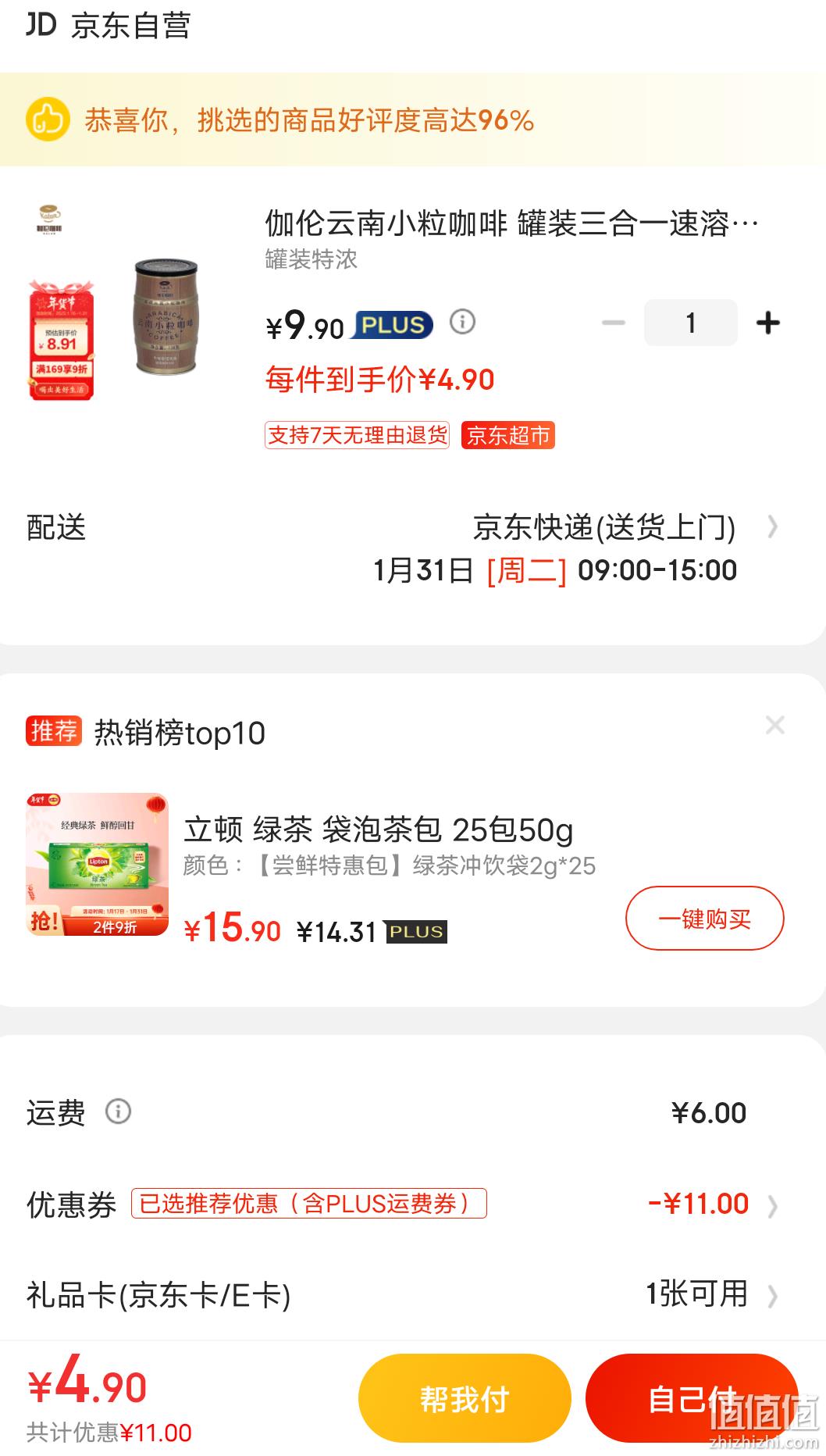Screen dimensions: 826x1456
Task: View shipping fee info icon
Action: (x=119, y=1112)
